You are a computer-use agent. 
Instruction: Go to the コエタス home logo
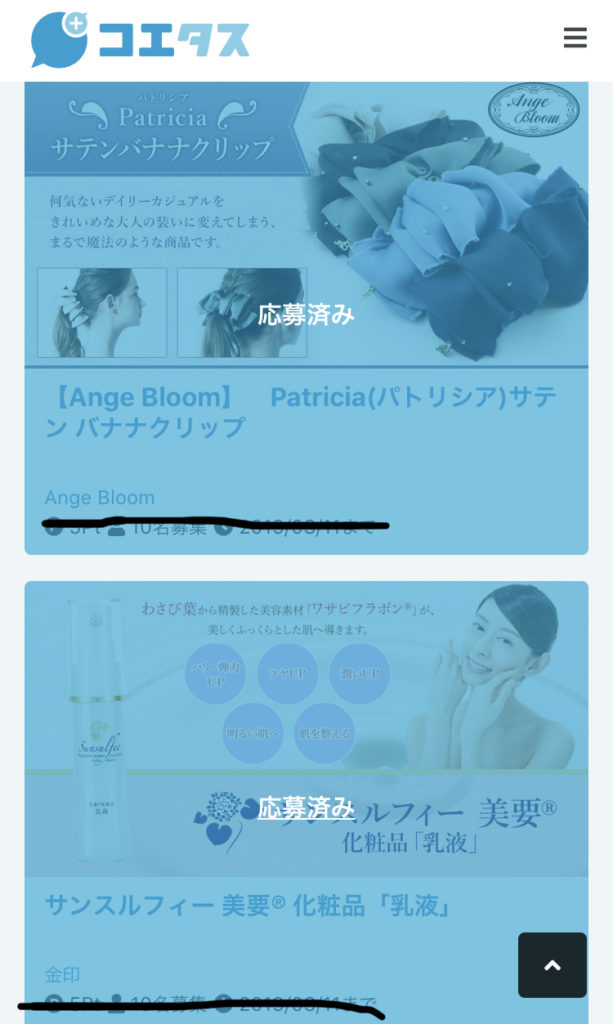[x=140, y=40]
